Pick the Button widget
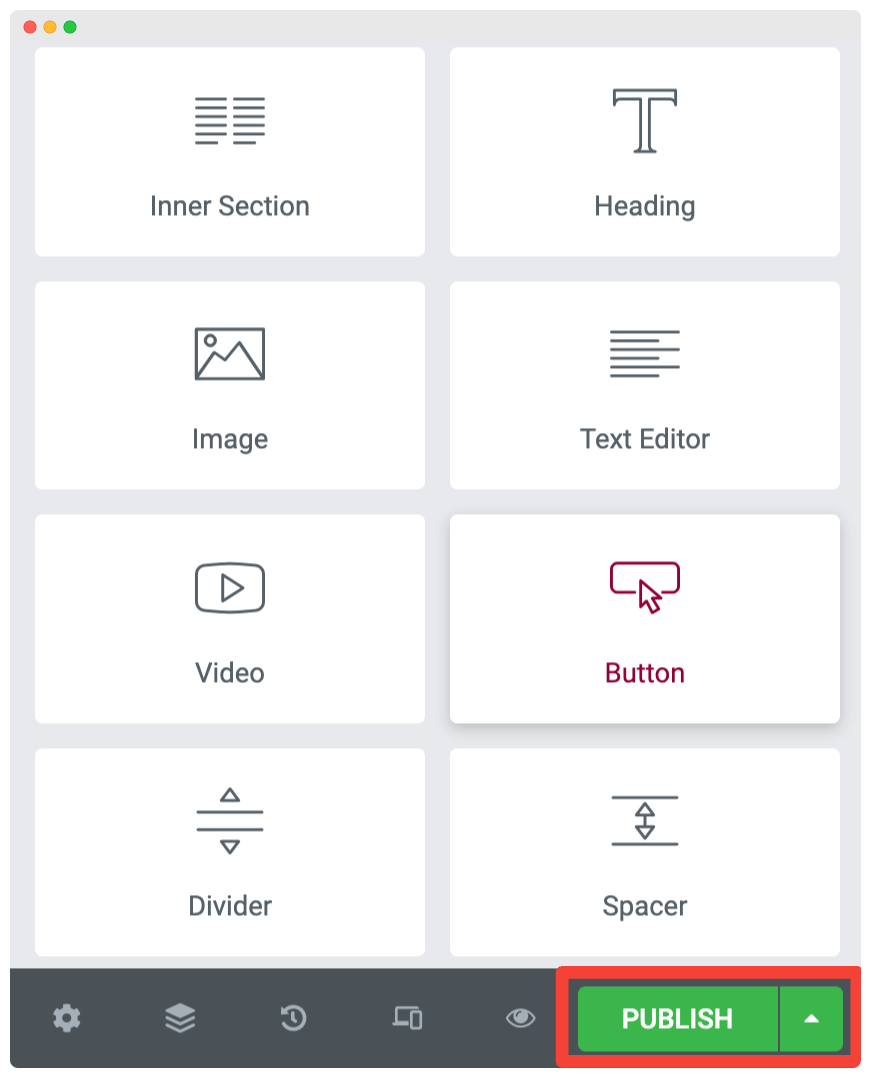The image size is (871, 1078). point(645,619)
